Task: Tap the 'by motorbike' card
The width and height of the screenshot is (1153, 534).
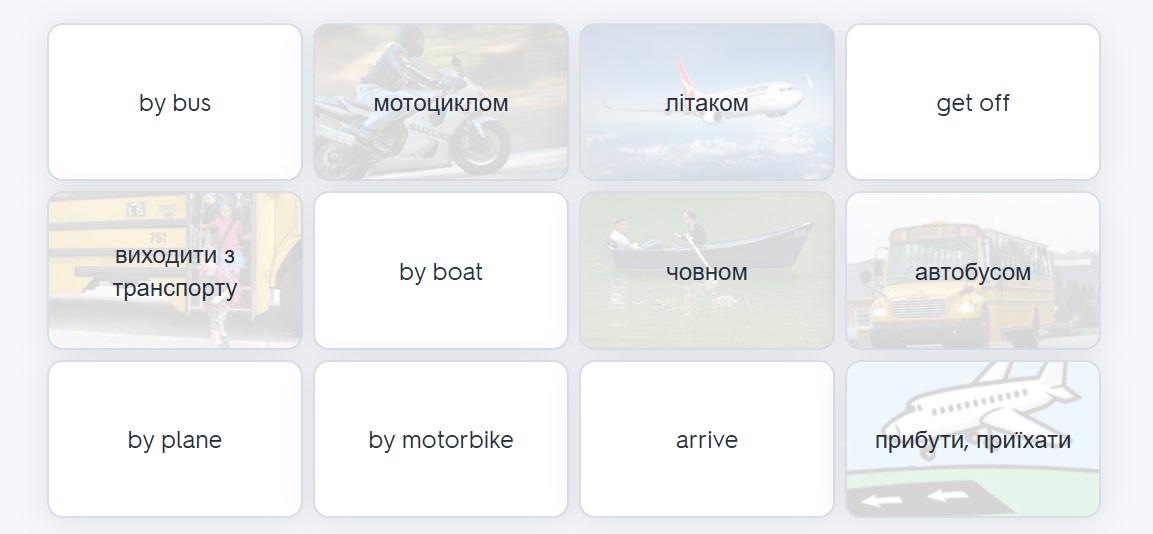Action: [441, 439]
